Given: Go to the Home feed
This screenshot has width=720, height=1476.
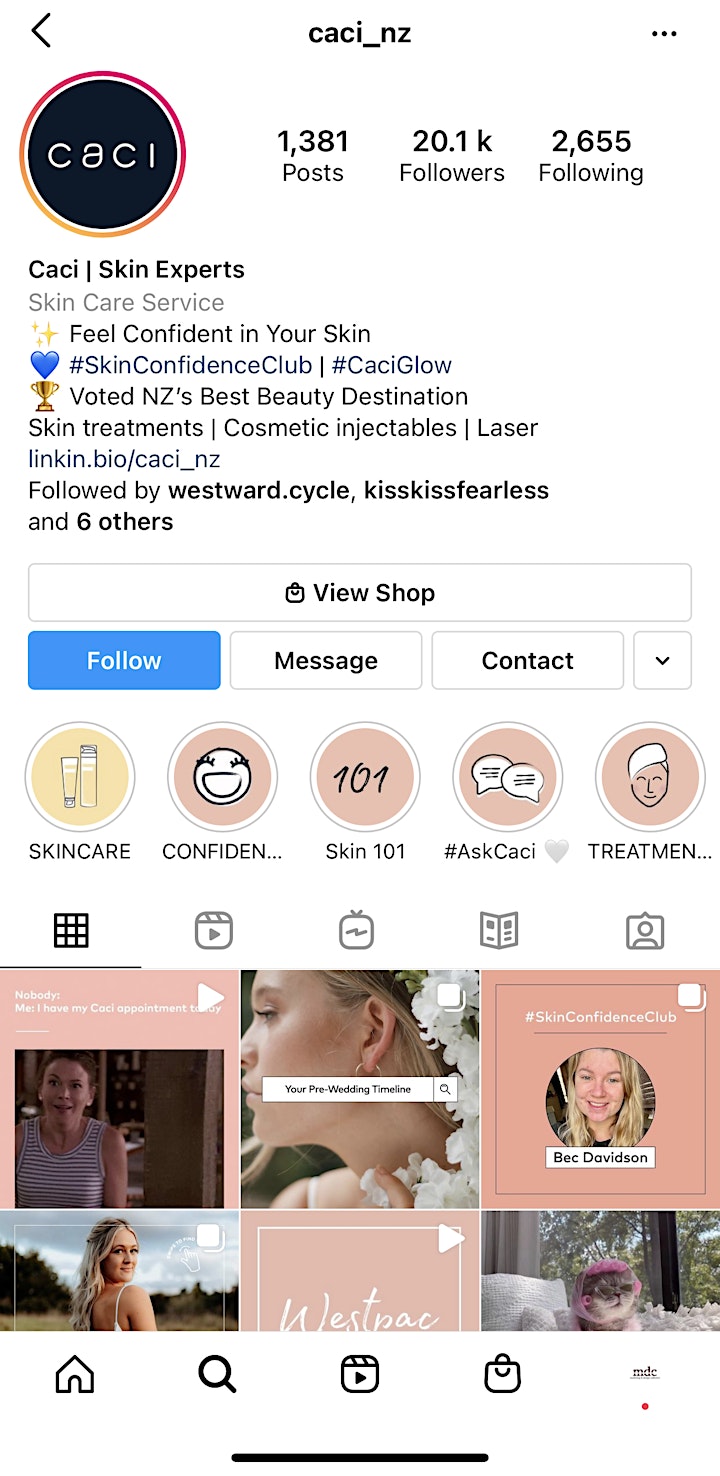Looking at the screenshot, I should [75, 1375].
